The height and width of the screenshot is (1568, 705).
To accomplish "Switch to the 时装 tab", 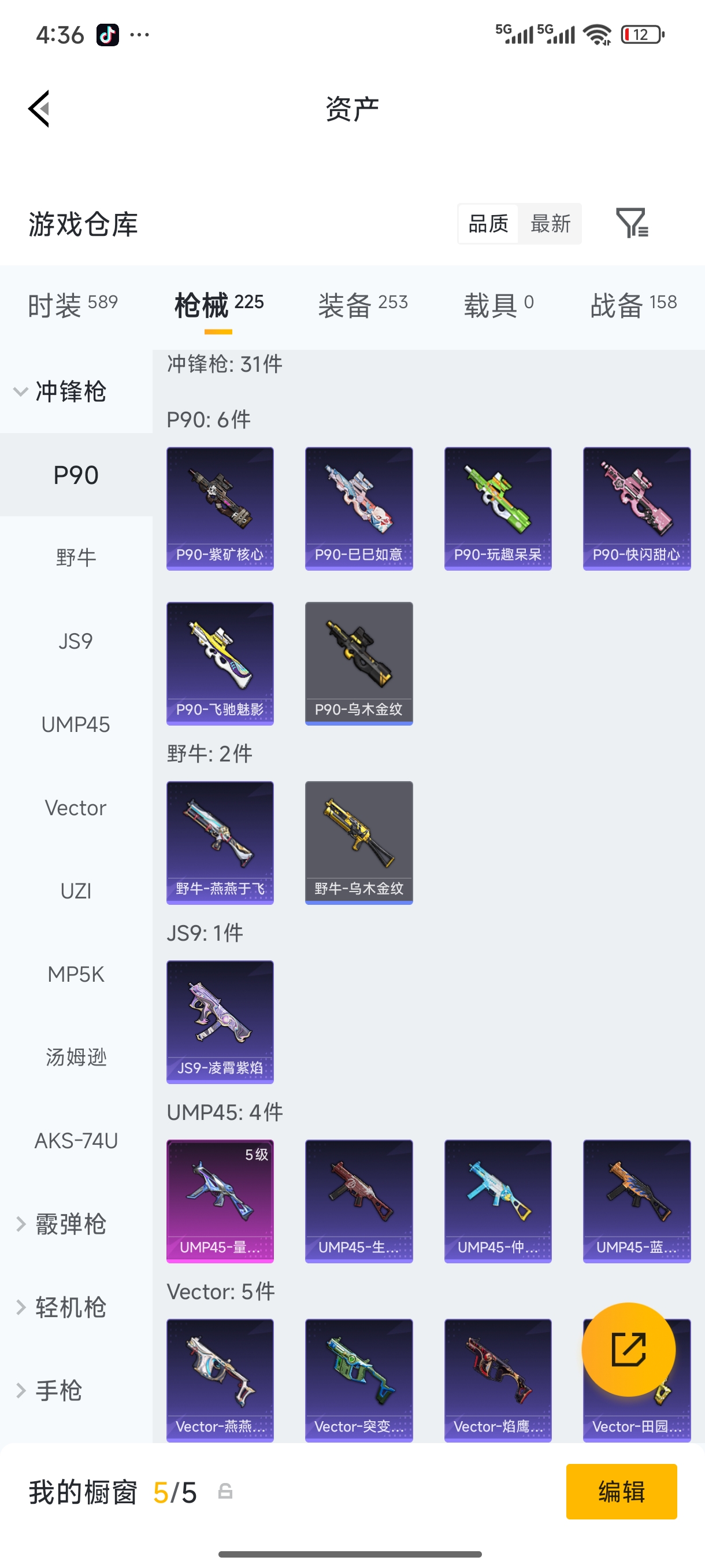I will [x=72, y=304].
